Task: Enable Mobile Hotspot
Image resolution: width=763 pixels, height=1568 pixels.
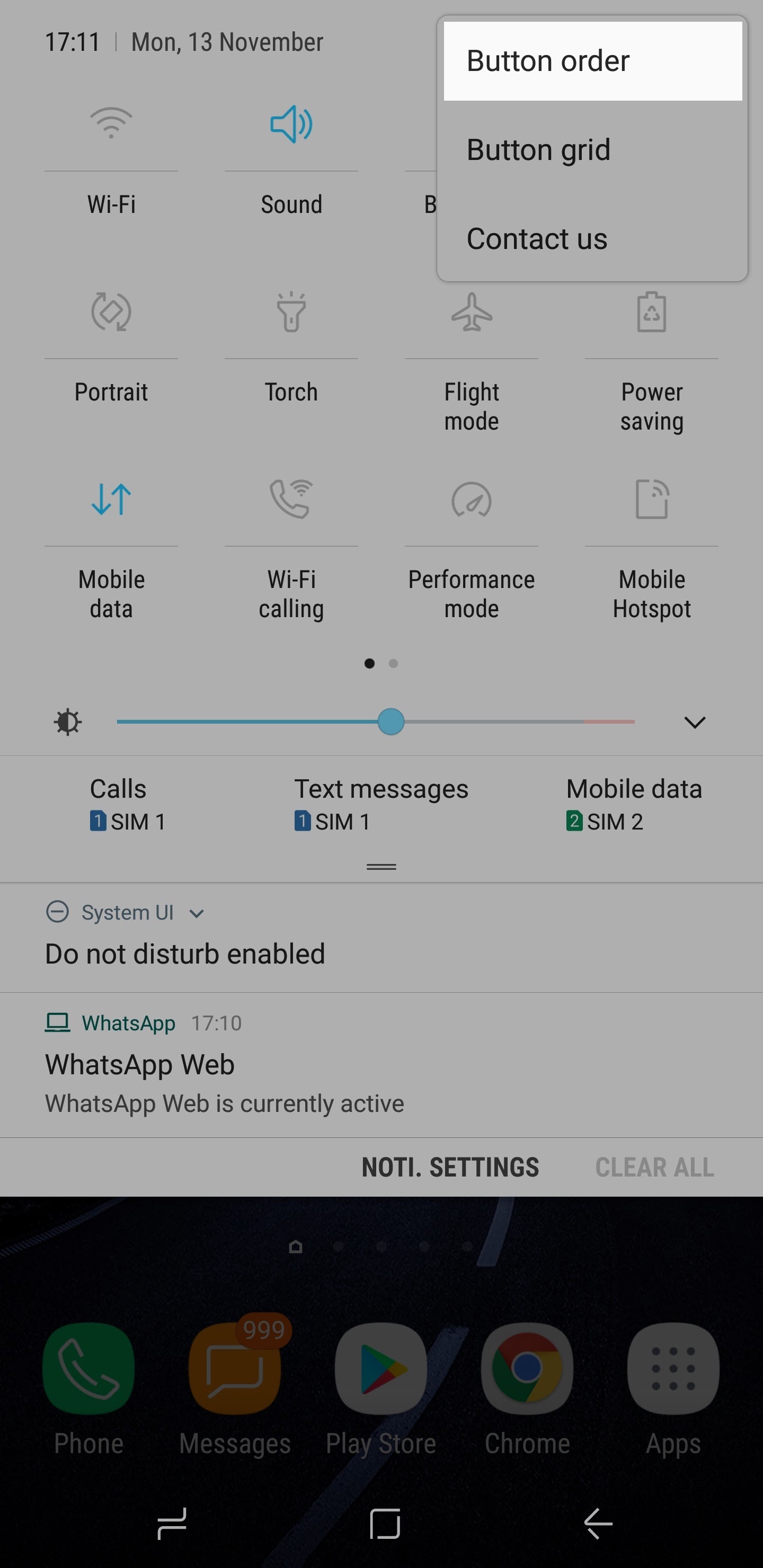Action: tap(652, 500)
